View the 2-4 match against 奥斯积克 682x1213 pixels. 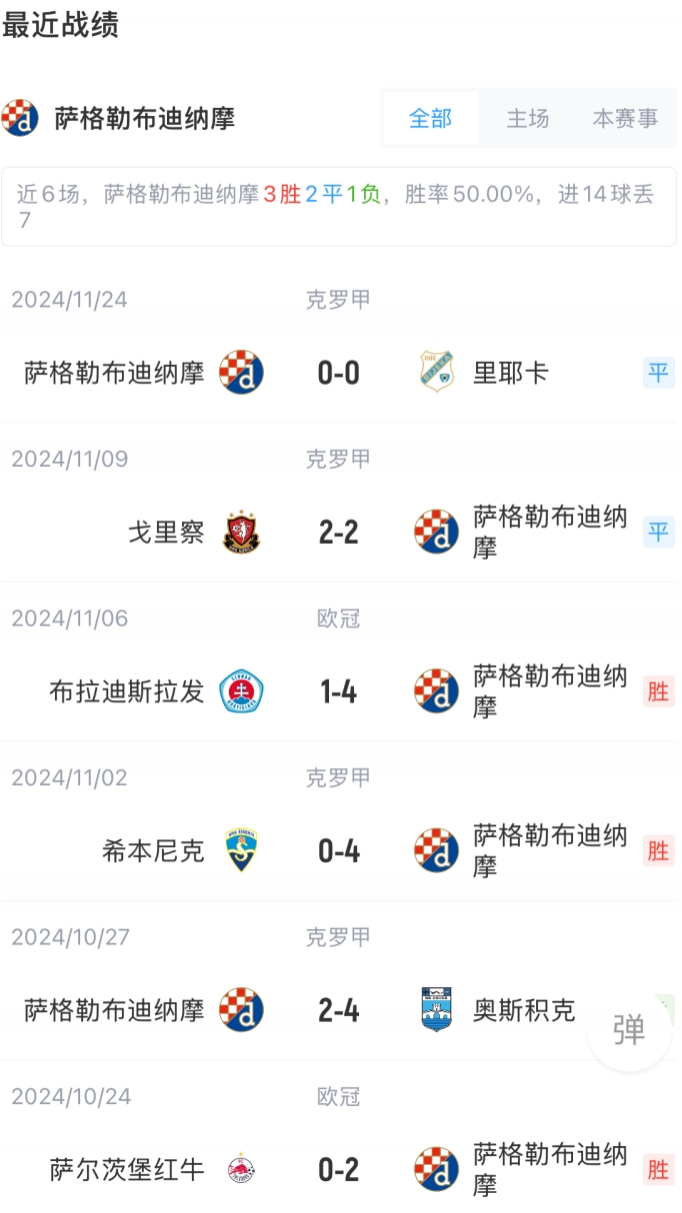click(338, 1010)
